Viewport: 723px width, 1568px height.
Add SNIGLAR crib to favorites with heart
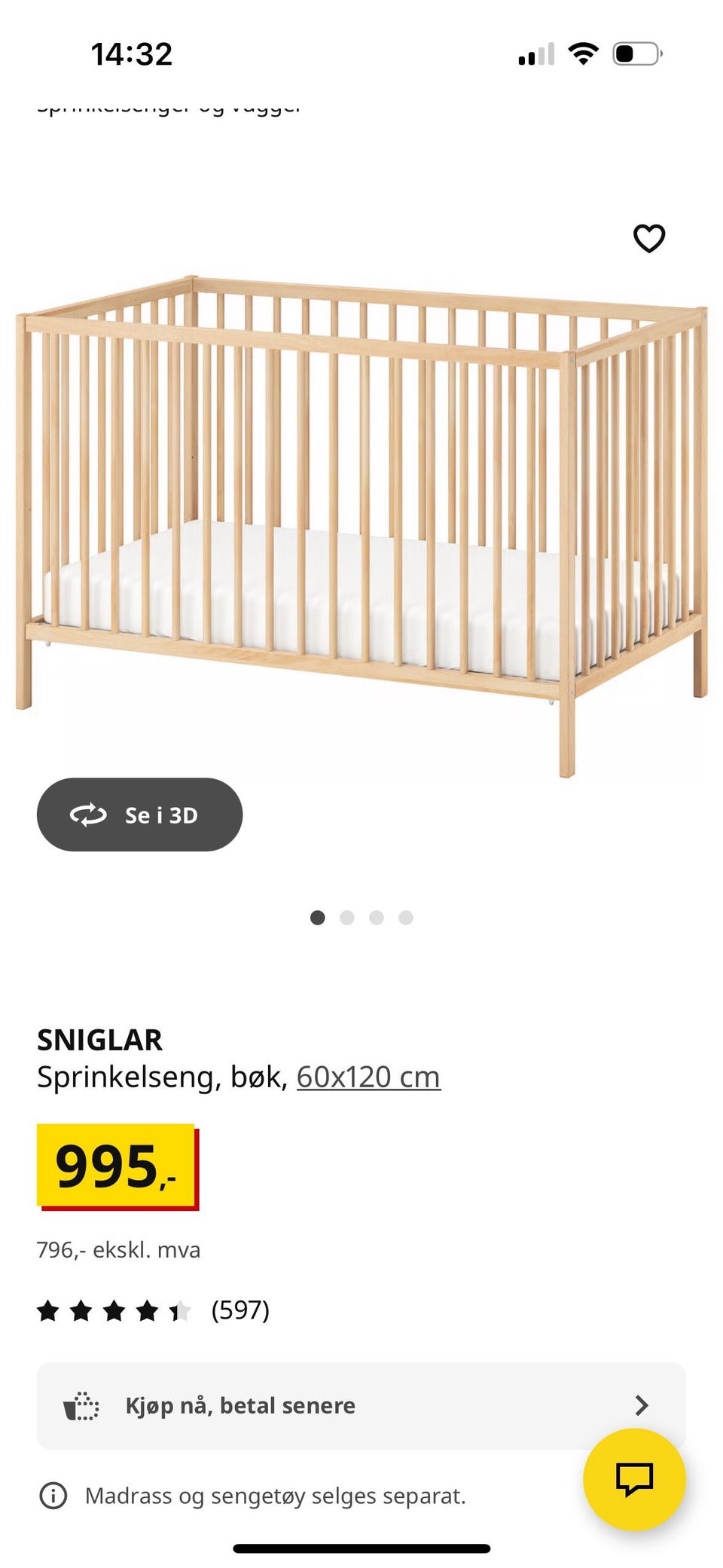[x=648, y=238]
